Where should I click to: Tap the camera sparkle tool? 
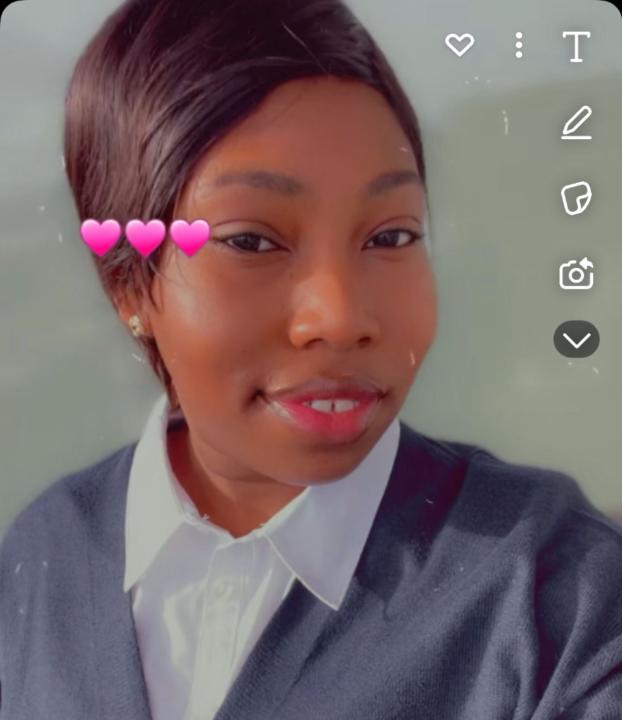[x=576, y=274]
